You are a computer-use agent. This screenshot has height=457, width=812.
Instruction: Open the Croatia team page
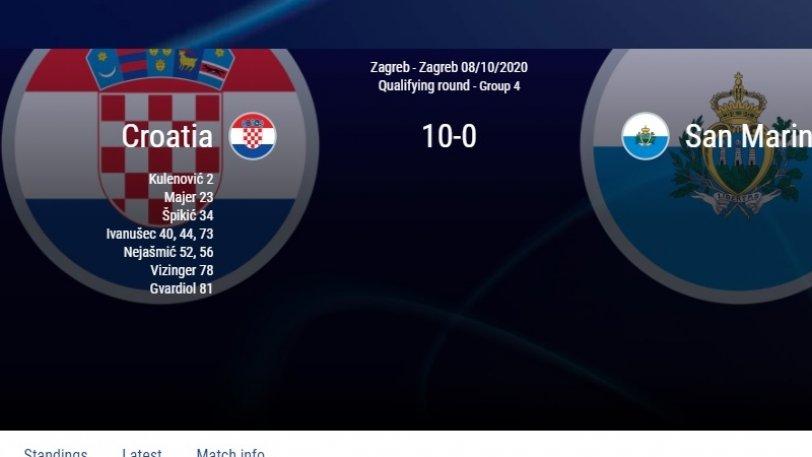point(168,136)
